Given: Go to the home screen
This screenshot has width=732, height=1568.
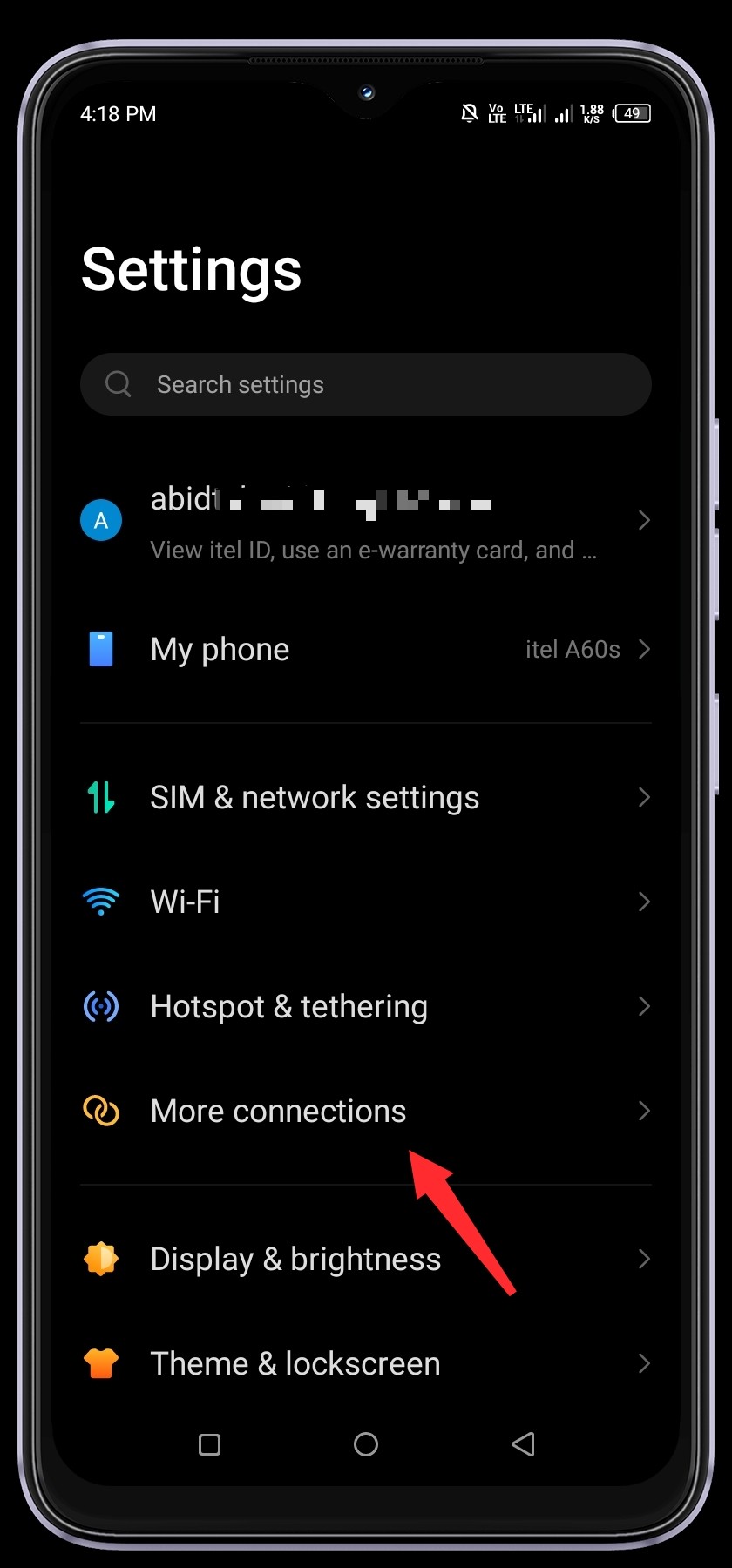Looking at the screenshot, I should tap(366, 1444).
